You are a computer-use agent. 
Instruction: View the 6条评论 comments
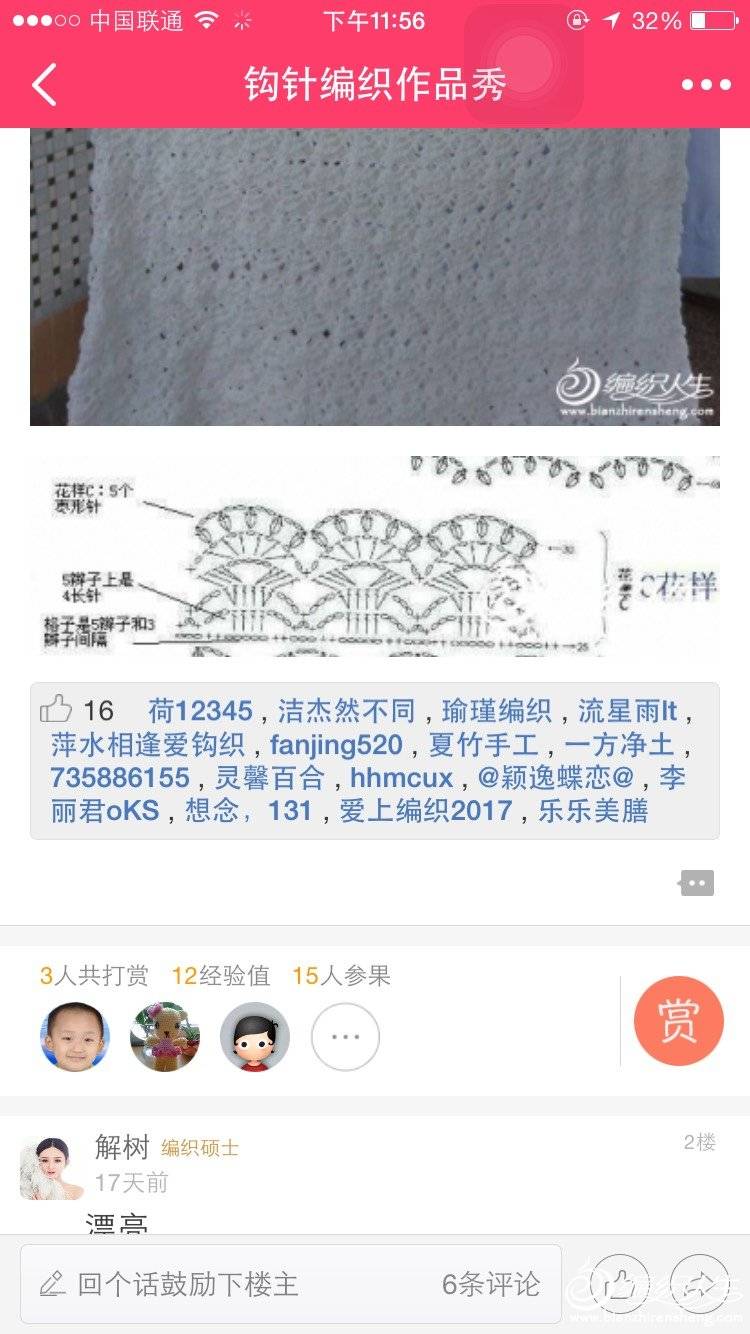pos(490,1284)
